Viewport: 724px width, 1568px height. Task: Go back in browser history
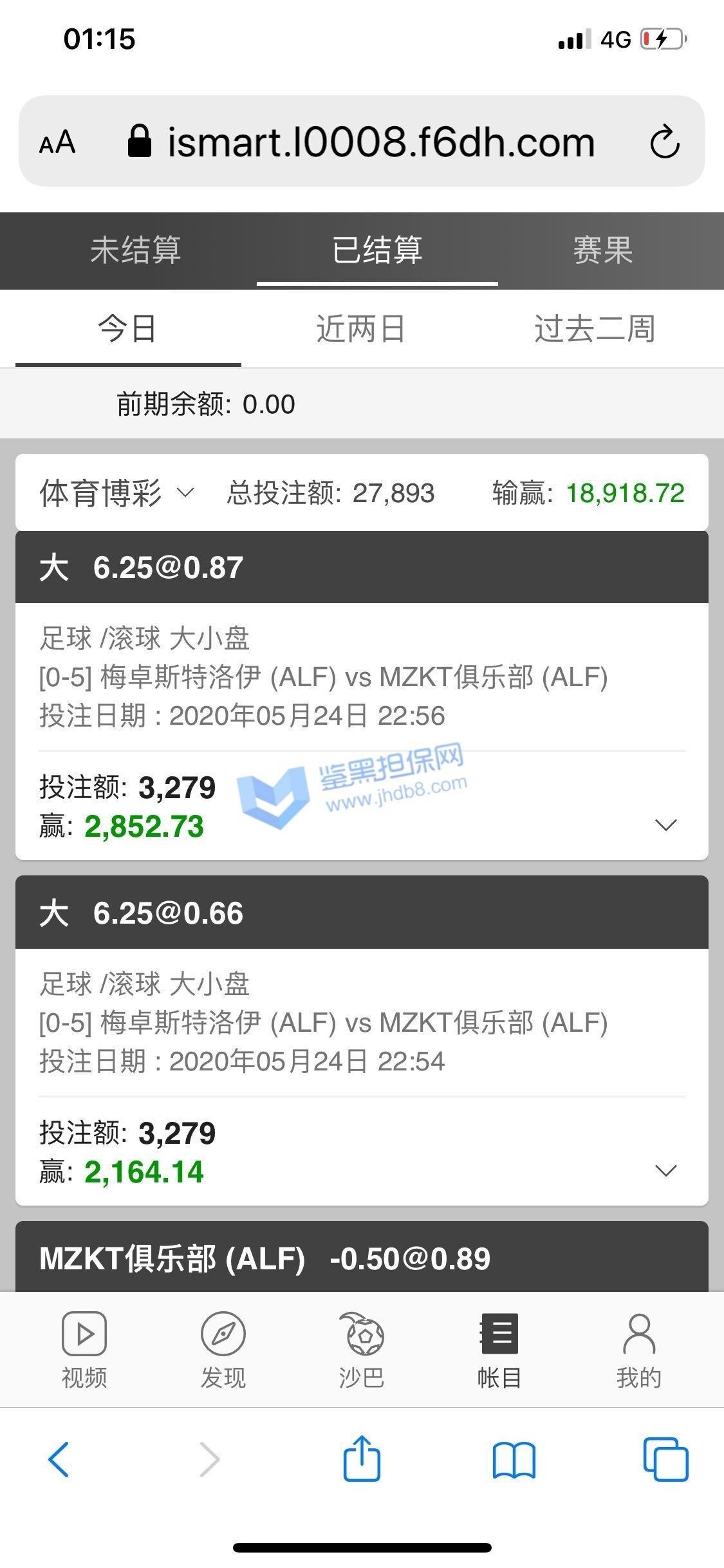click(59, 1459)
